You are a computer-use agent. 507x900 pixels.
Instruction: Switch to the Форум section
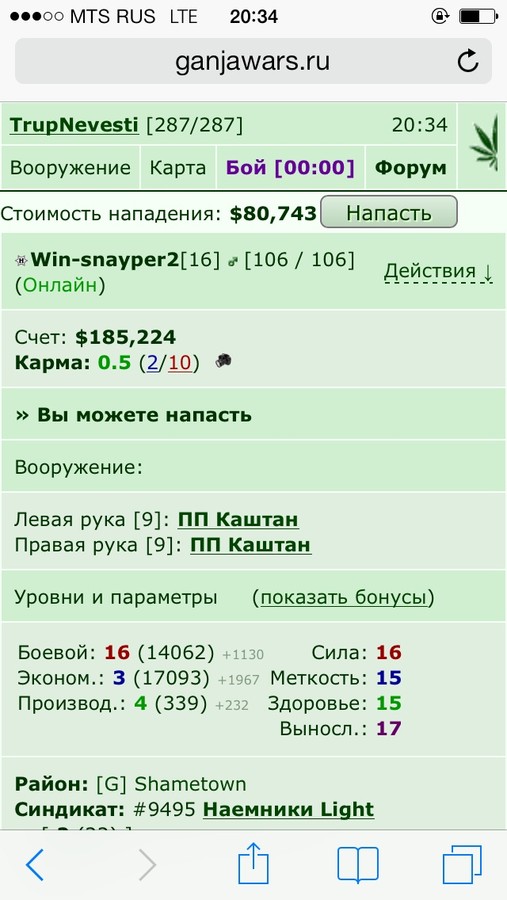point(411,168)
